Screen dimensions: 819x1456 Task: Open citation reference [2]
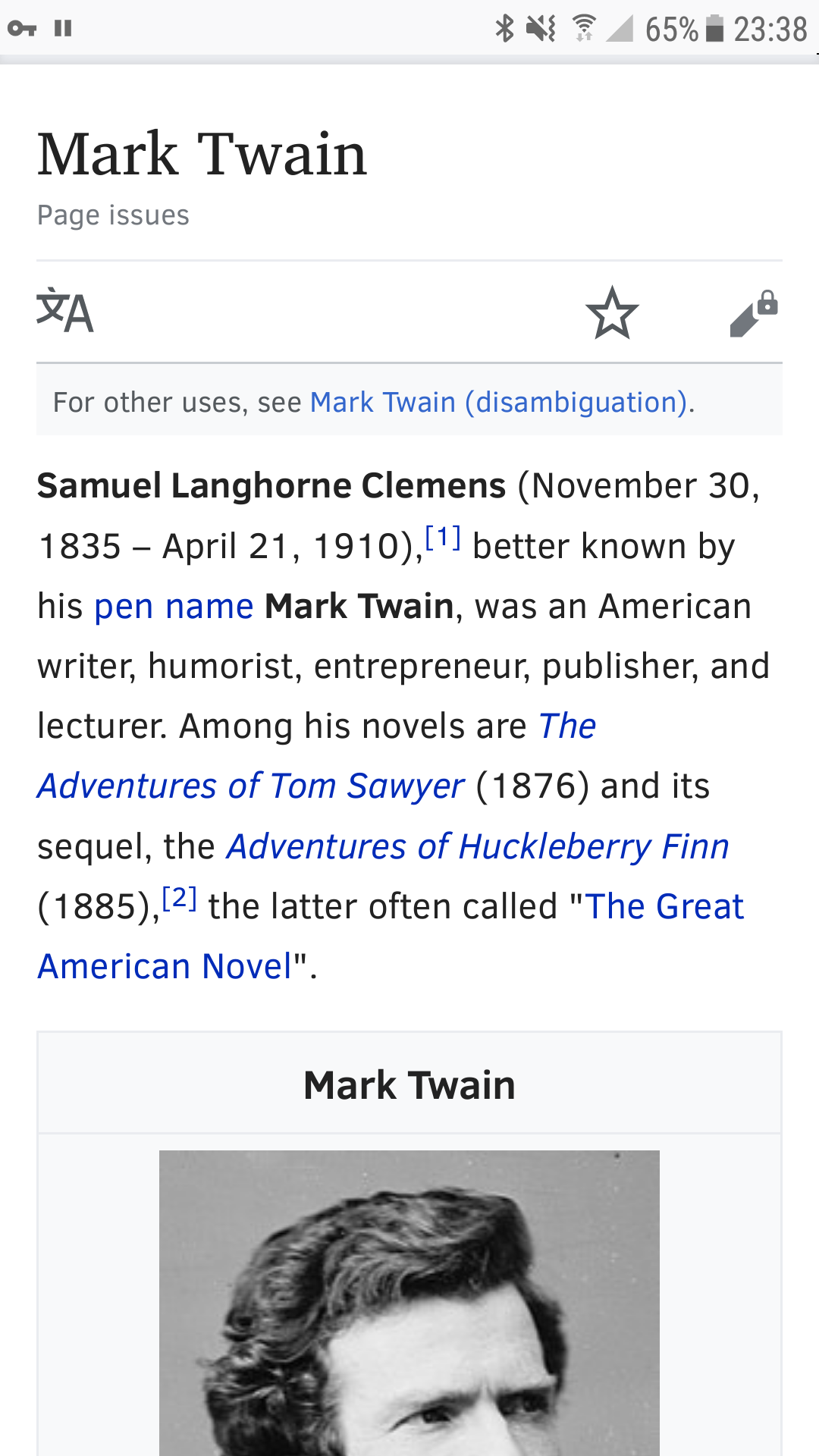click(x=180, y=899)
